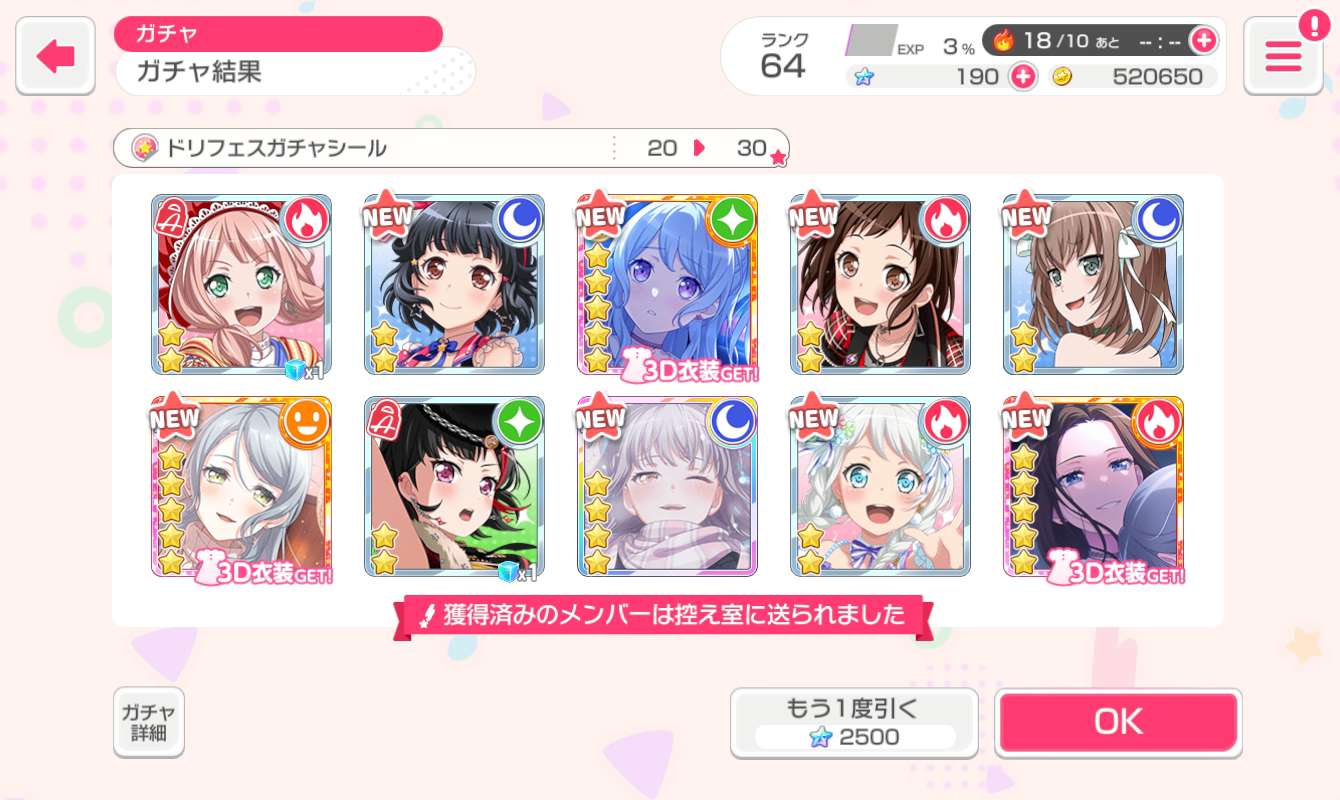Open the black-haired card with green sparkle icon
The width and height of the screenshot is (1340, 800).
(x=454, y=487)
